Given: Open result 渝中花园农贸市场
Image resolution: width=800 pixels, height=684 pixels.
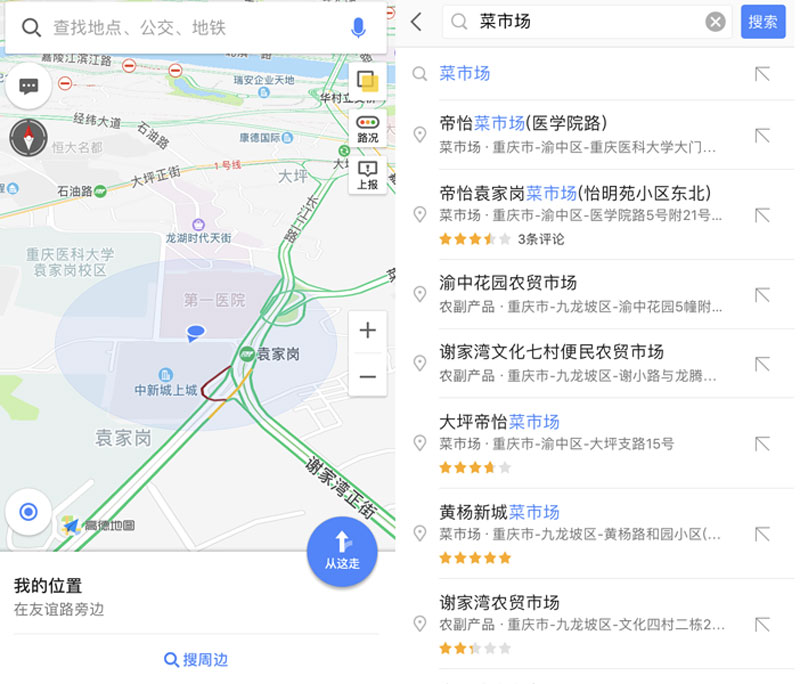Looking at the screenshot, I should 580,293.
